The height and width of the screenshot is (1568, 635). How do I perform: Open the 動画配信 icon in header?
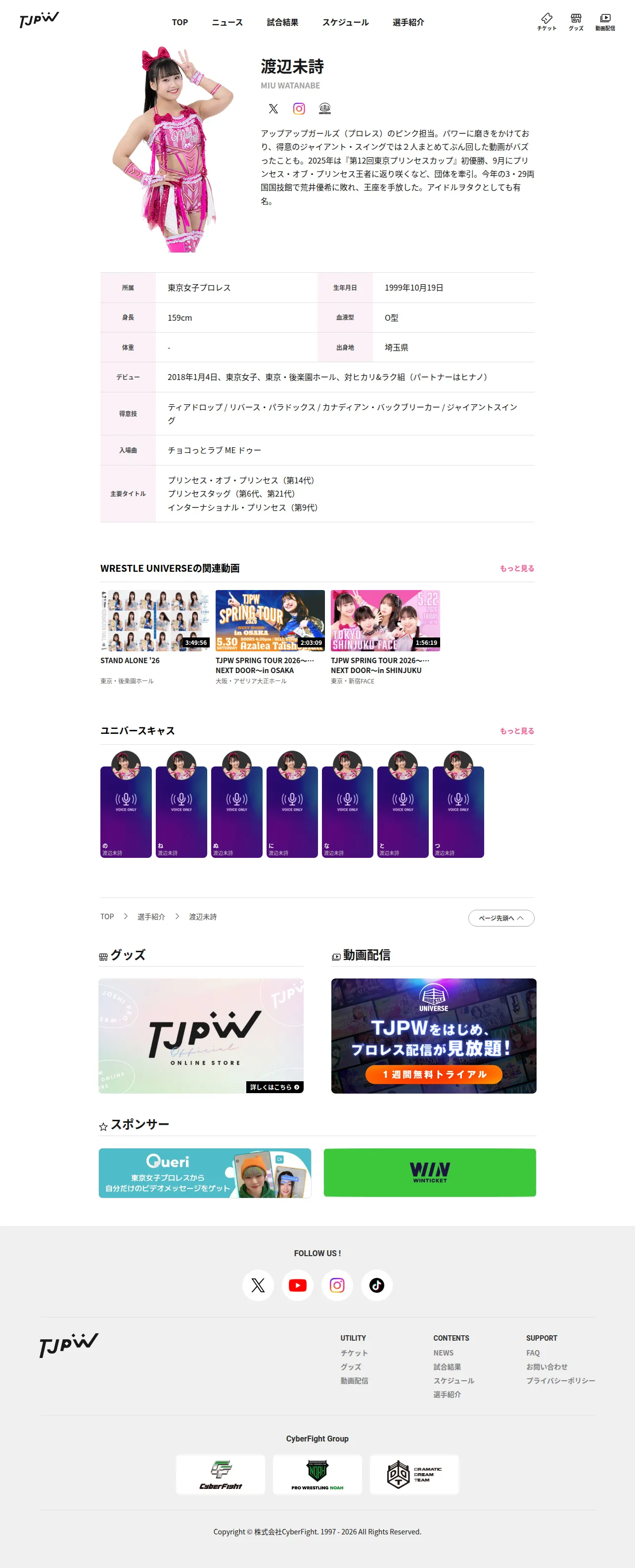pos(605,22)
